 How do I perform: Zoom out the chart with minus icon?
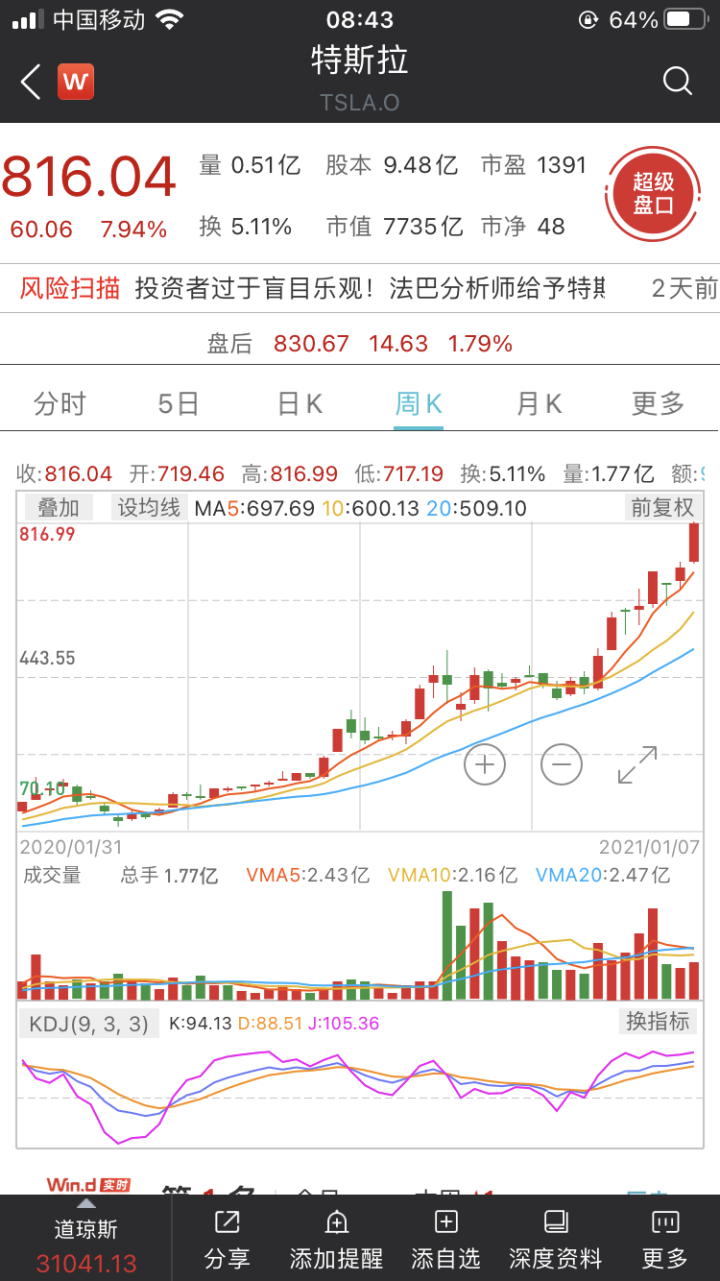point(561,765)
